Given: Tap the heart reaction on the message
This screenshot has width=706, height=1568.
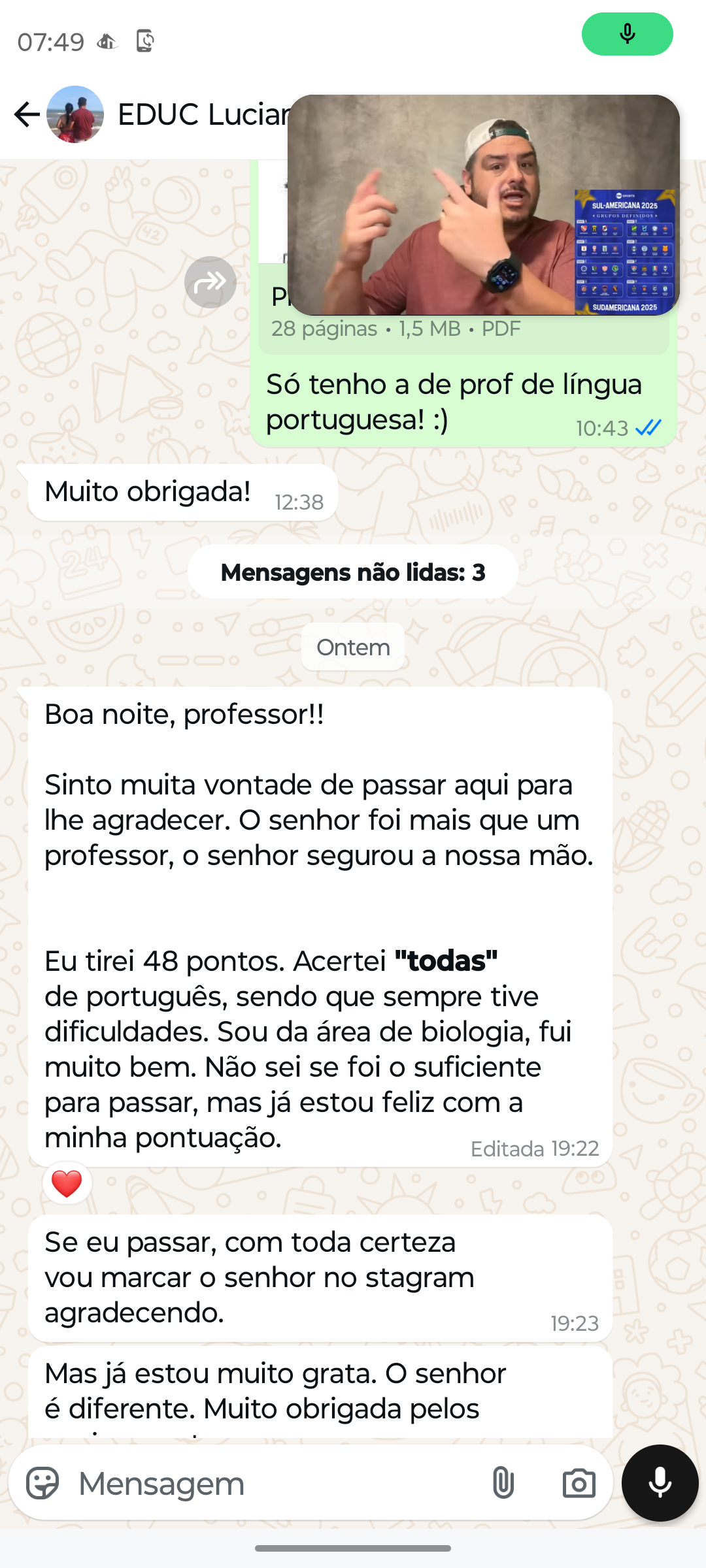Looking at the screenshot, I should pos(67,1184).
